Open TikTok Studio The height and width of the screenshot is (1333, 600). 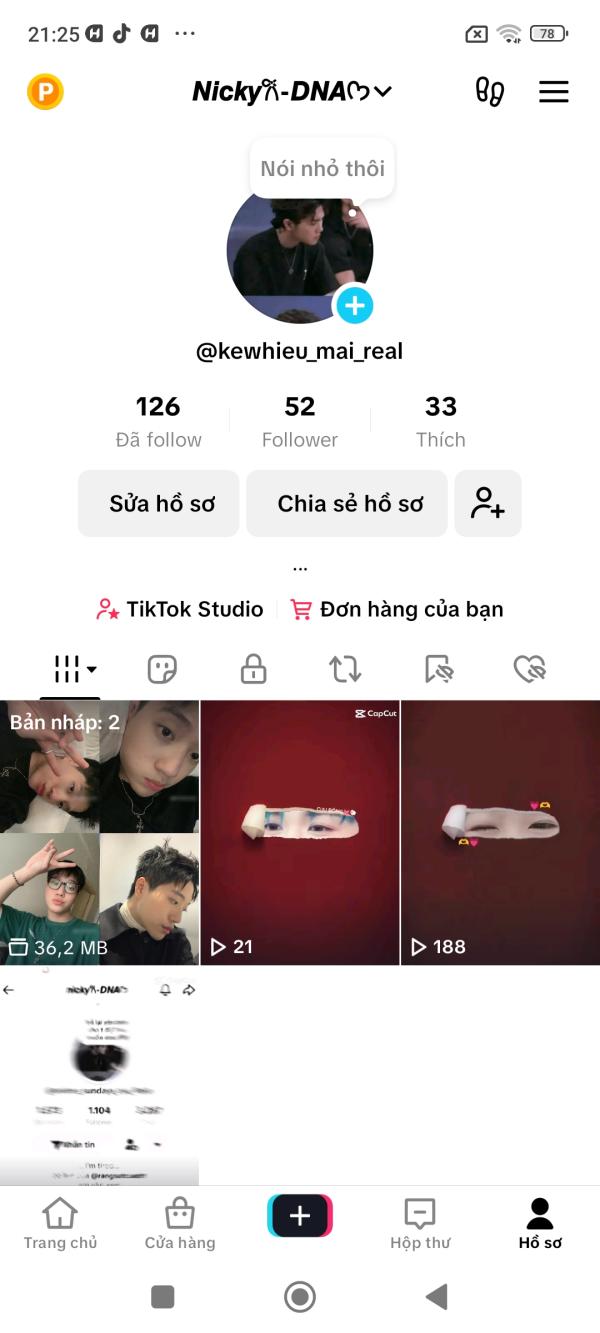pos(180,609)
